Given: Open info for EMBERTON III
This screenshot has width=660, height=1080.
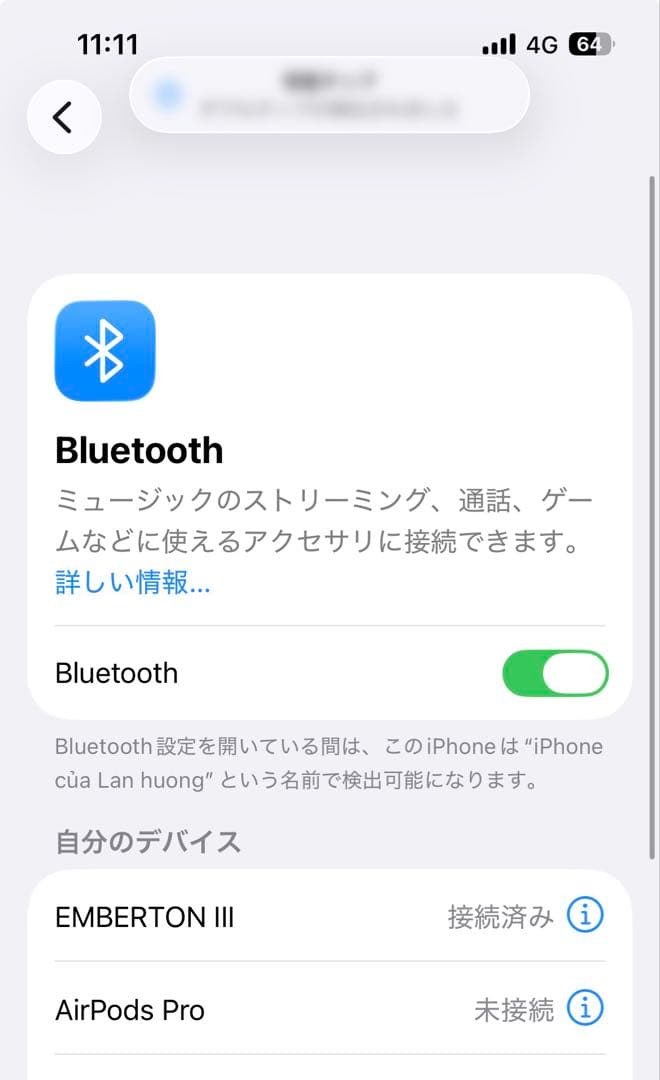Looking at the screenshot, I should 585,915.
